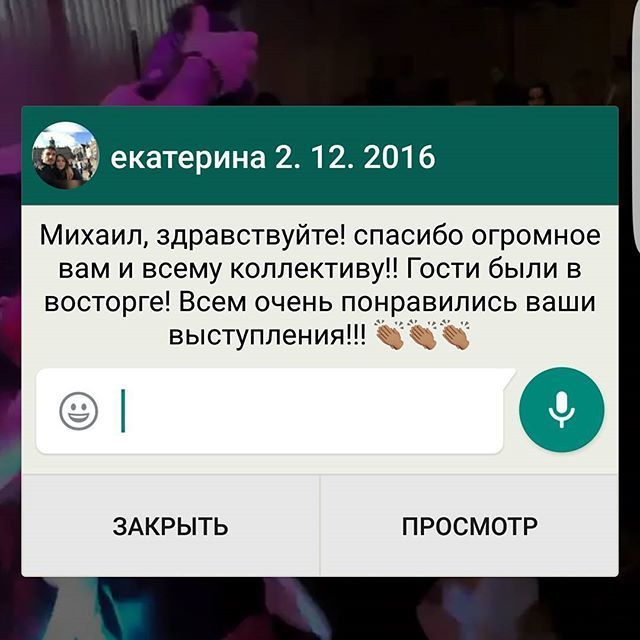Open the chat via ПРОСМОТР
The width and height of the screenshot is (640, 640).
(x=469, y=526)
